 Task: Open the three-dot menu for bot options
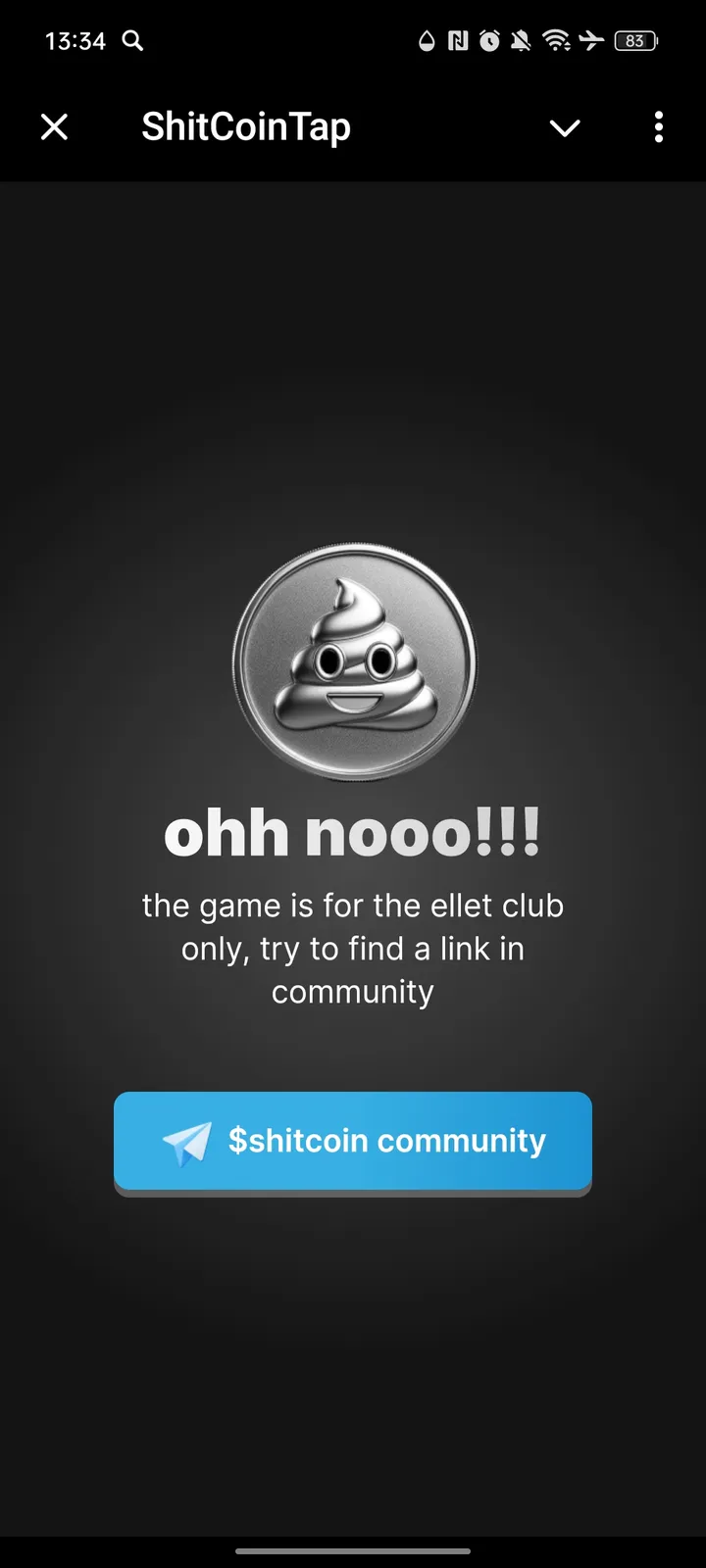[x=658, y=127]
